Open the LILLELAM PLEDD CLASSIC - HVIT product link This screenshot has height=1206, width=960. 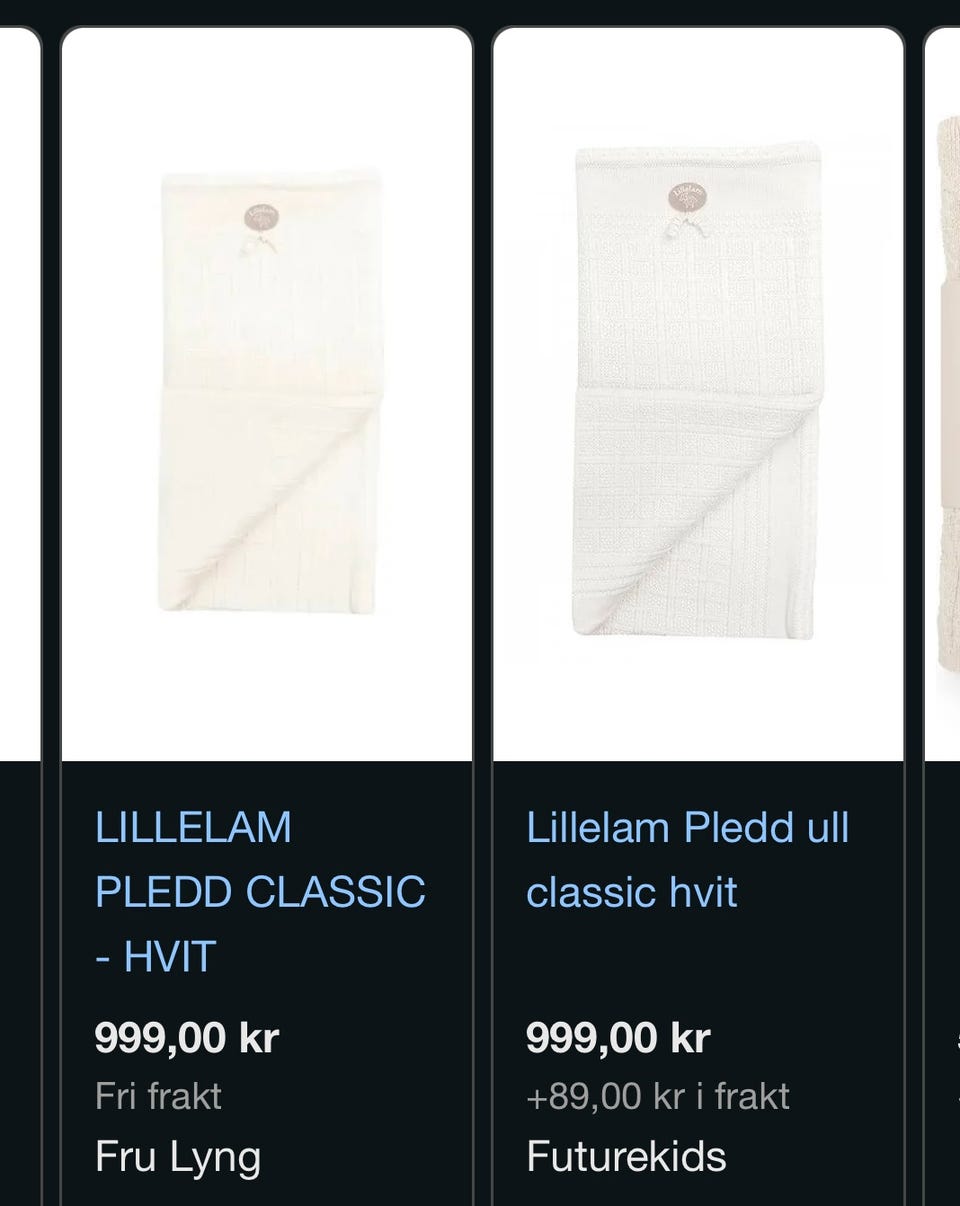260,890
